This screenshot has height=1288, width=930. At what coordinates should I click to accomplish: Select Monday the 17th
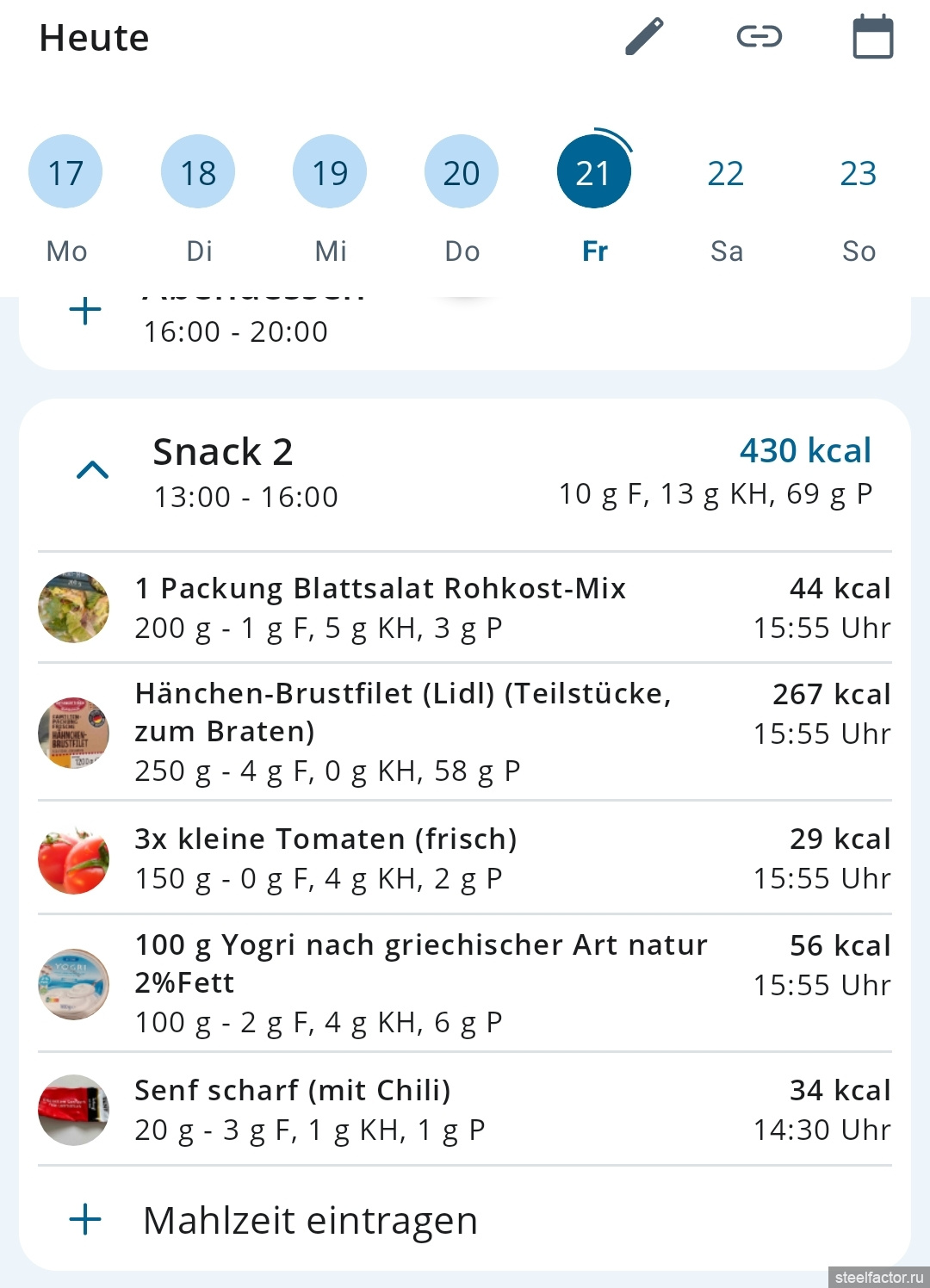[x=65, y=172]
